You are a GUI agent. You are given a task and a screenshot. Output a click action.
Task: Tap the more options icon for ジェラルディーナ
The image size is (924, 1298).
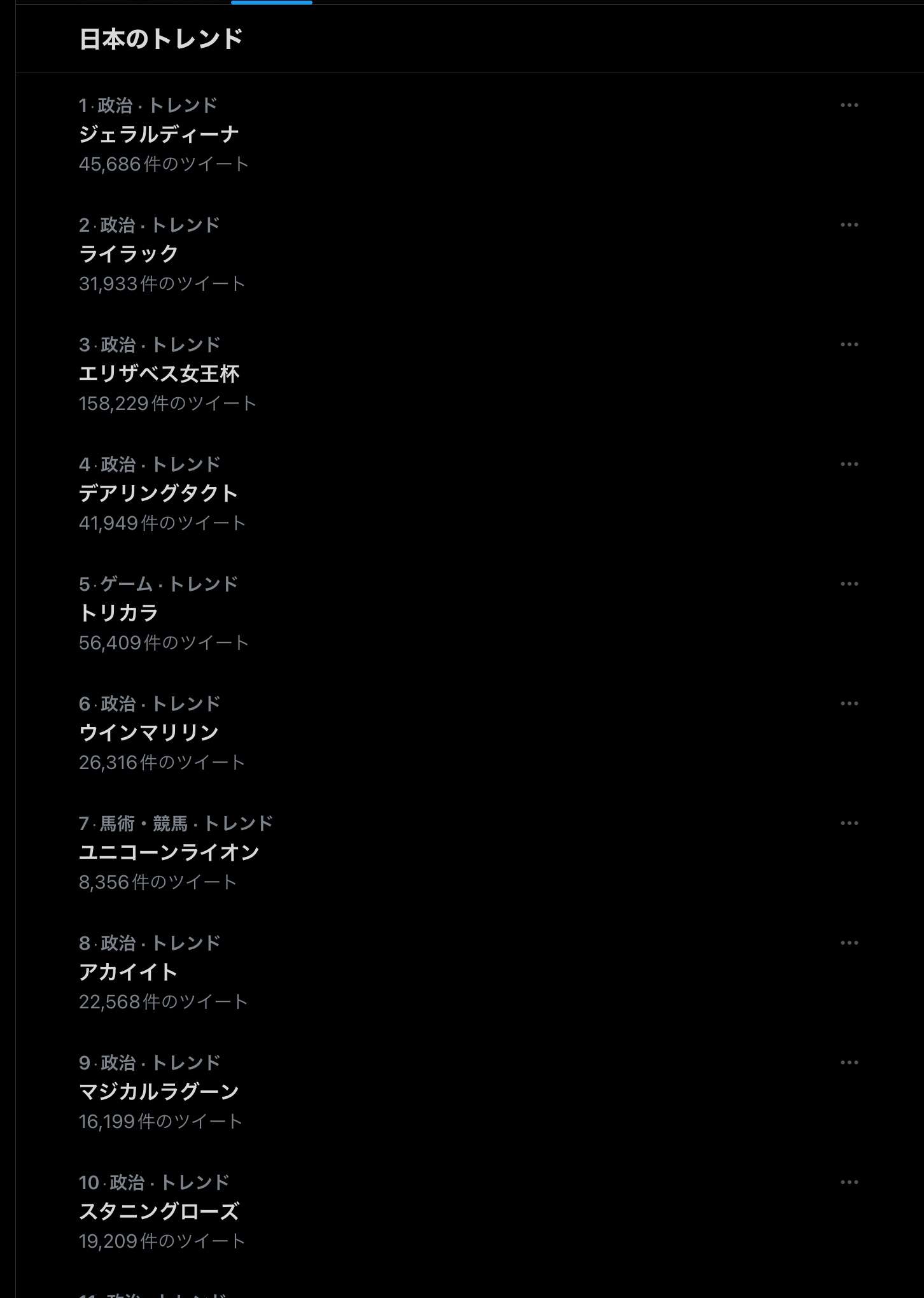(x=849, y=105)
